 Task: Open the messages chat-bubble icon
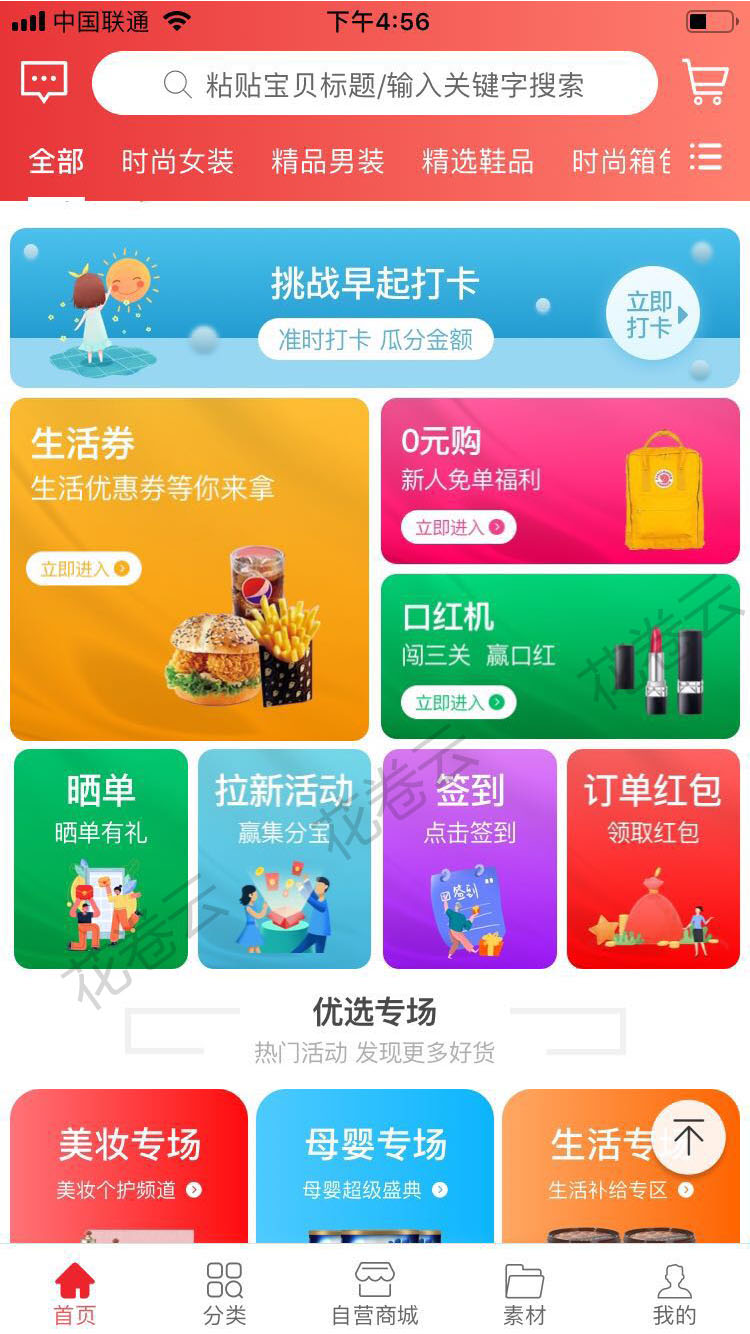44,83
